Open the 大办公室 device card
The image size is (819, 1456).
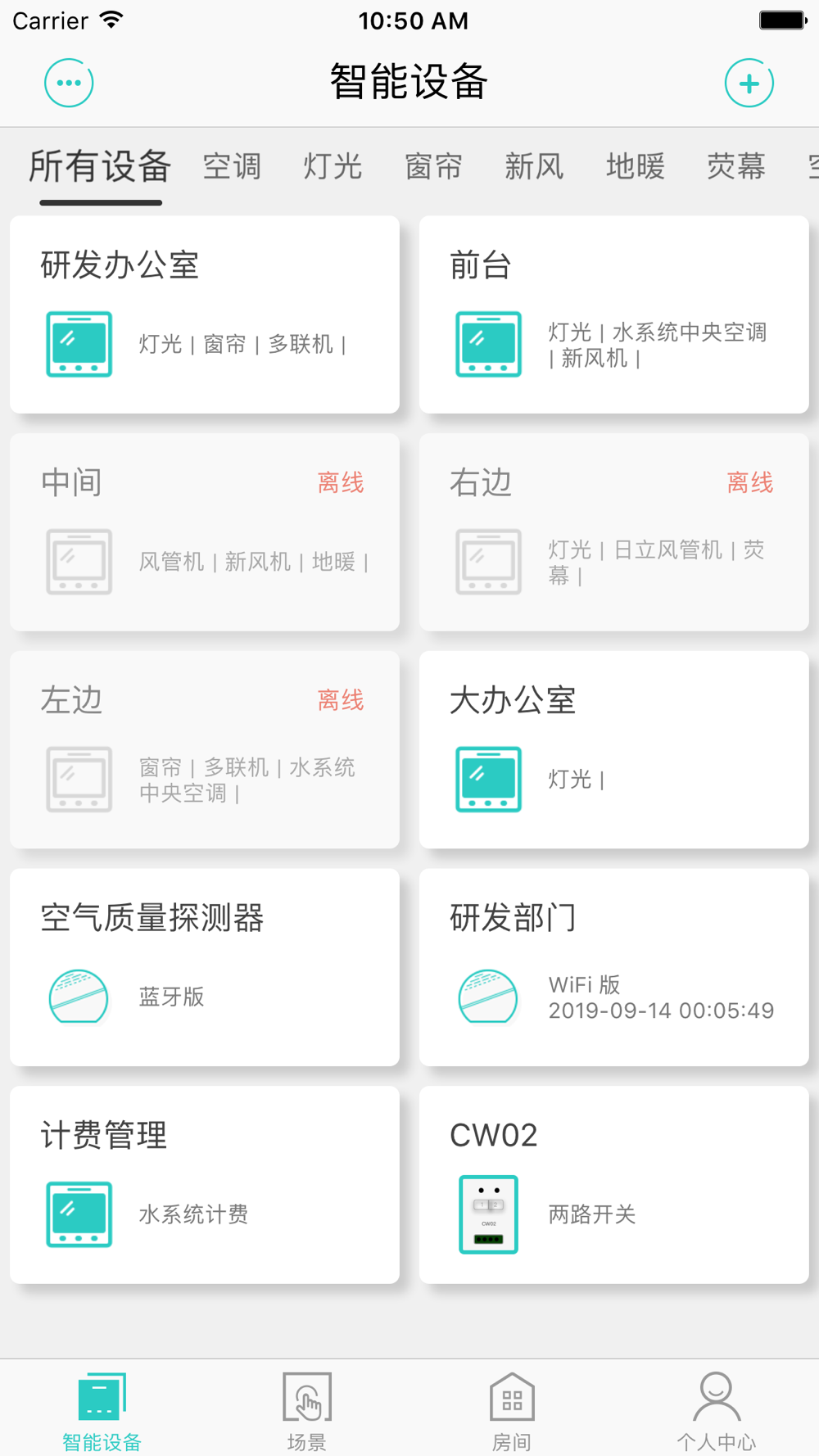tap(614, 750)
